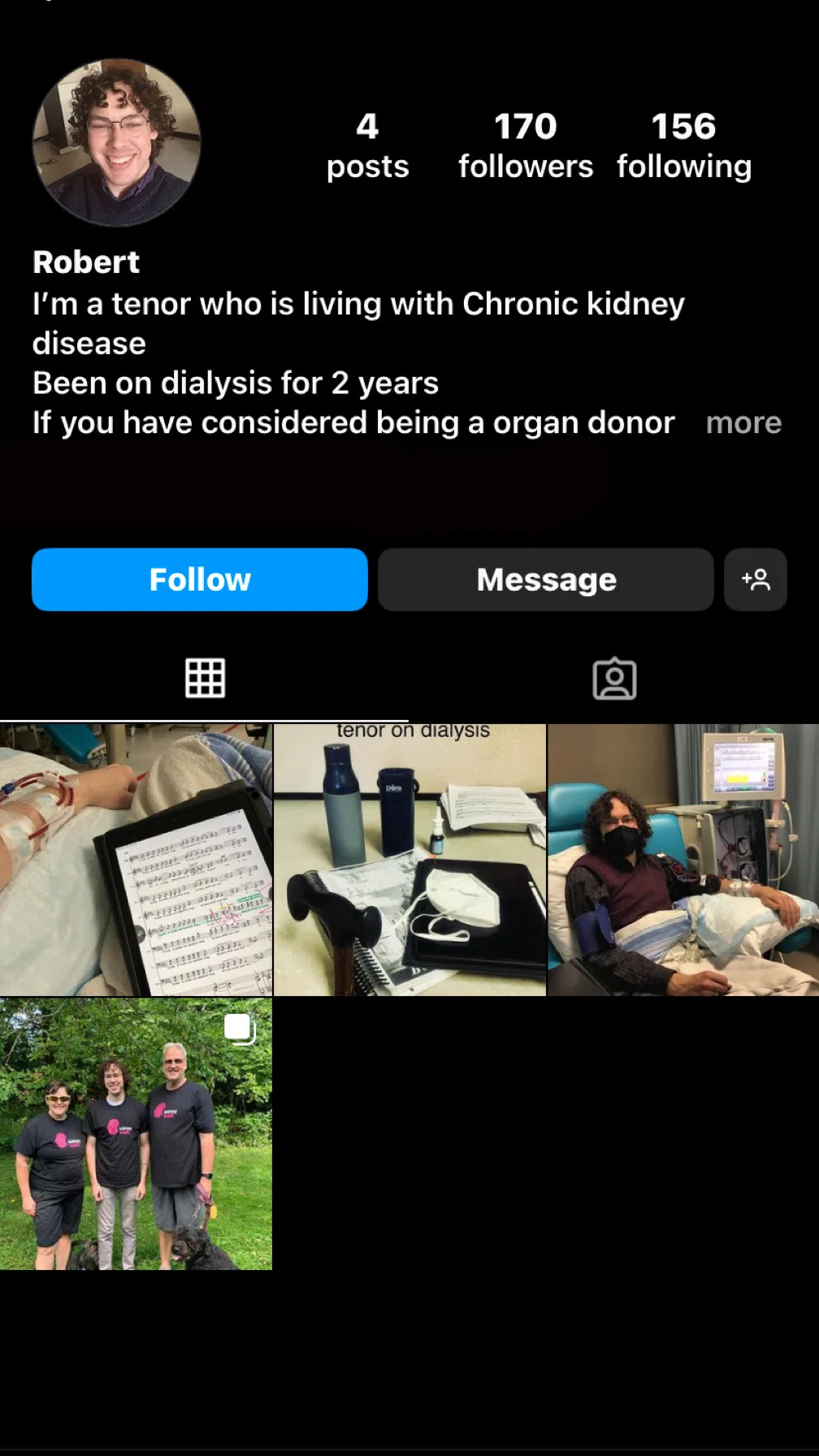
Task: Switch to the posts grid tab
Action: pyautogui.click(x=205, y=678)
